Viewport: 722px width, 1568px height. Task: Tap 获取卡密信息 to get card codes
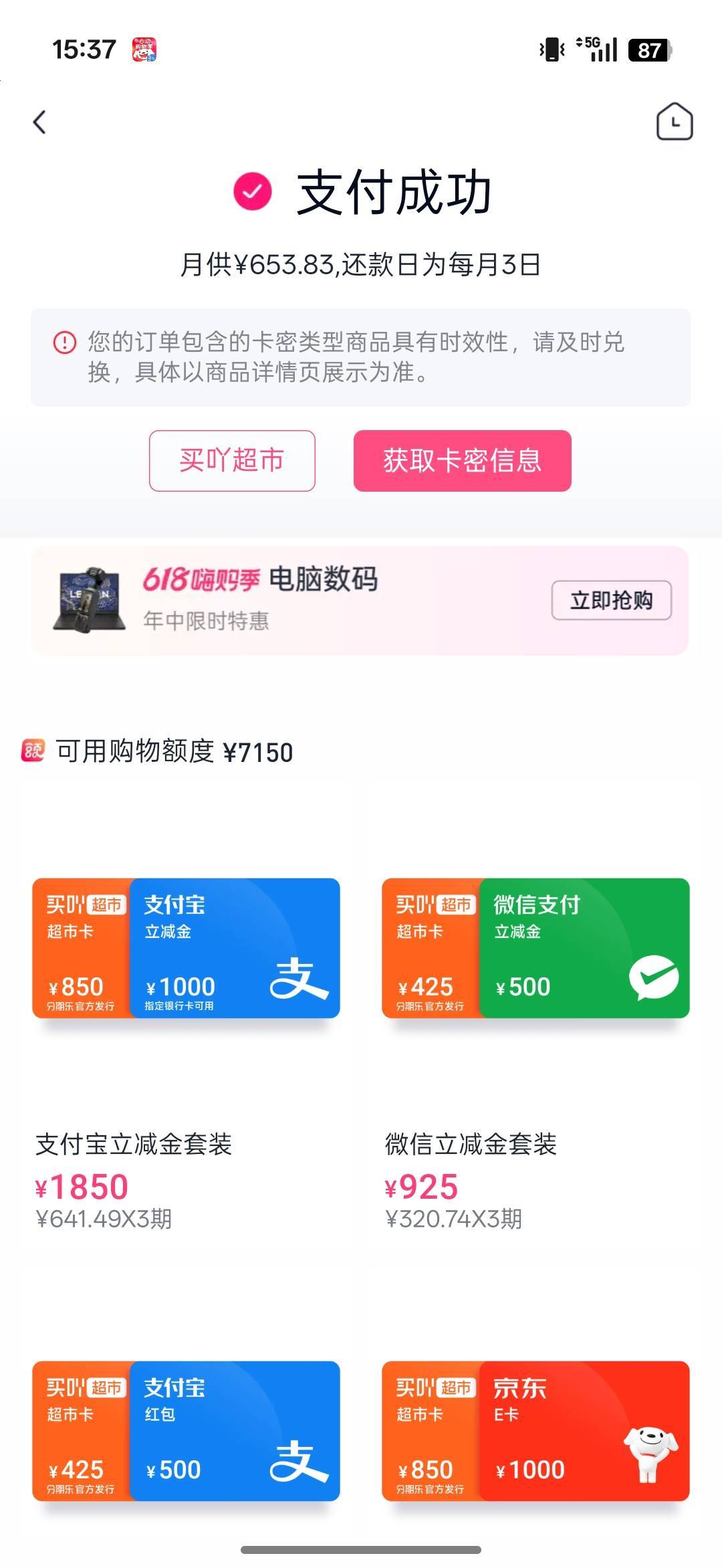[x=463, y=461]
